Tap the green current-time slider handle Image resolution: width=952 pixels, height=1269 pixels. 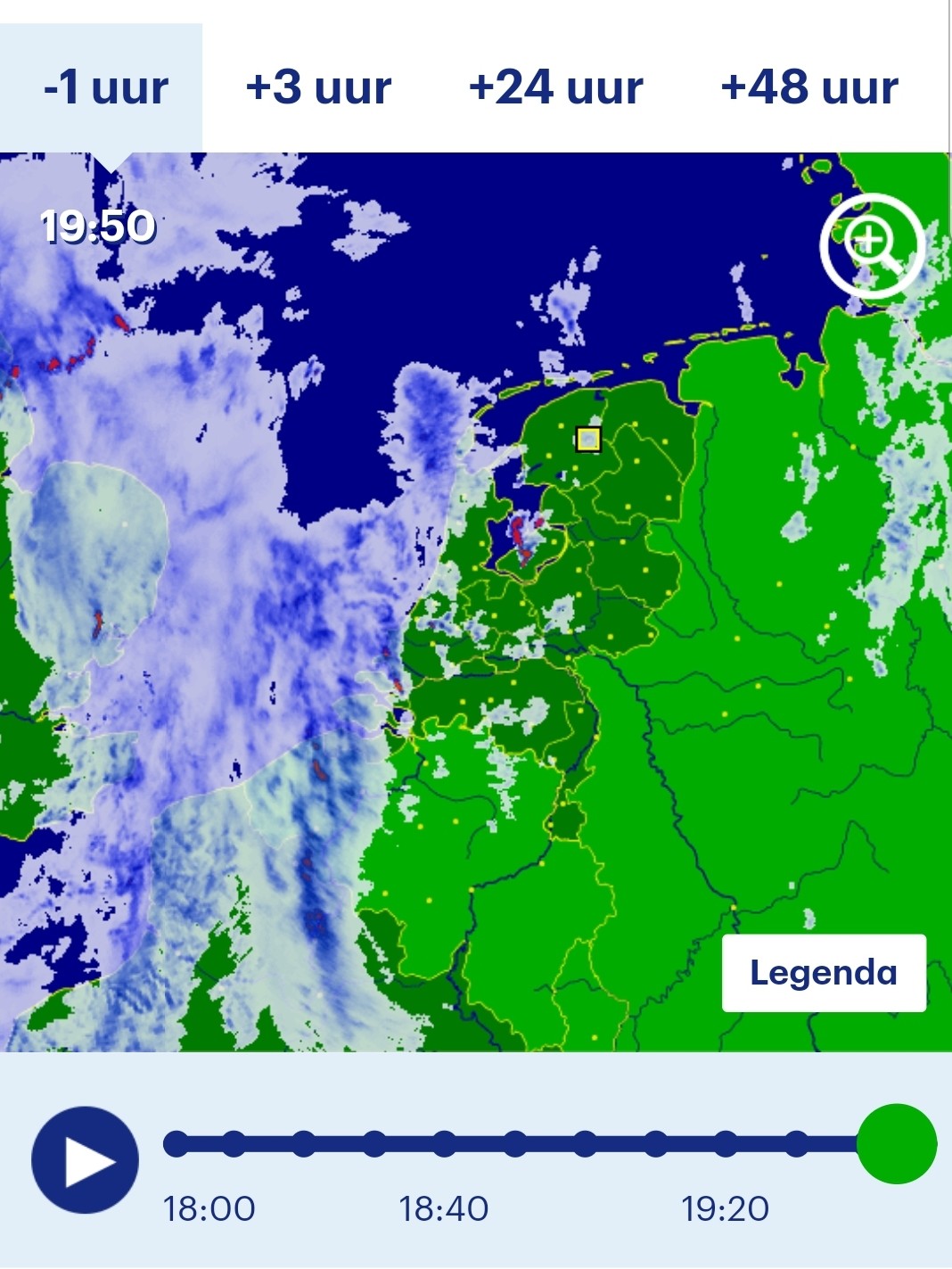click(897, 1144)
